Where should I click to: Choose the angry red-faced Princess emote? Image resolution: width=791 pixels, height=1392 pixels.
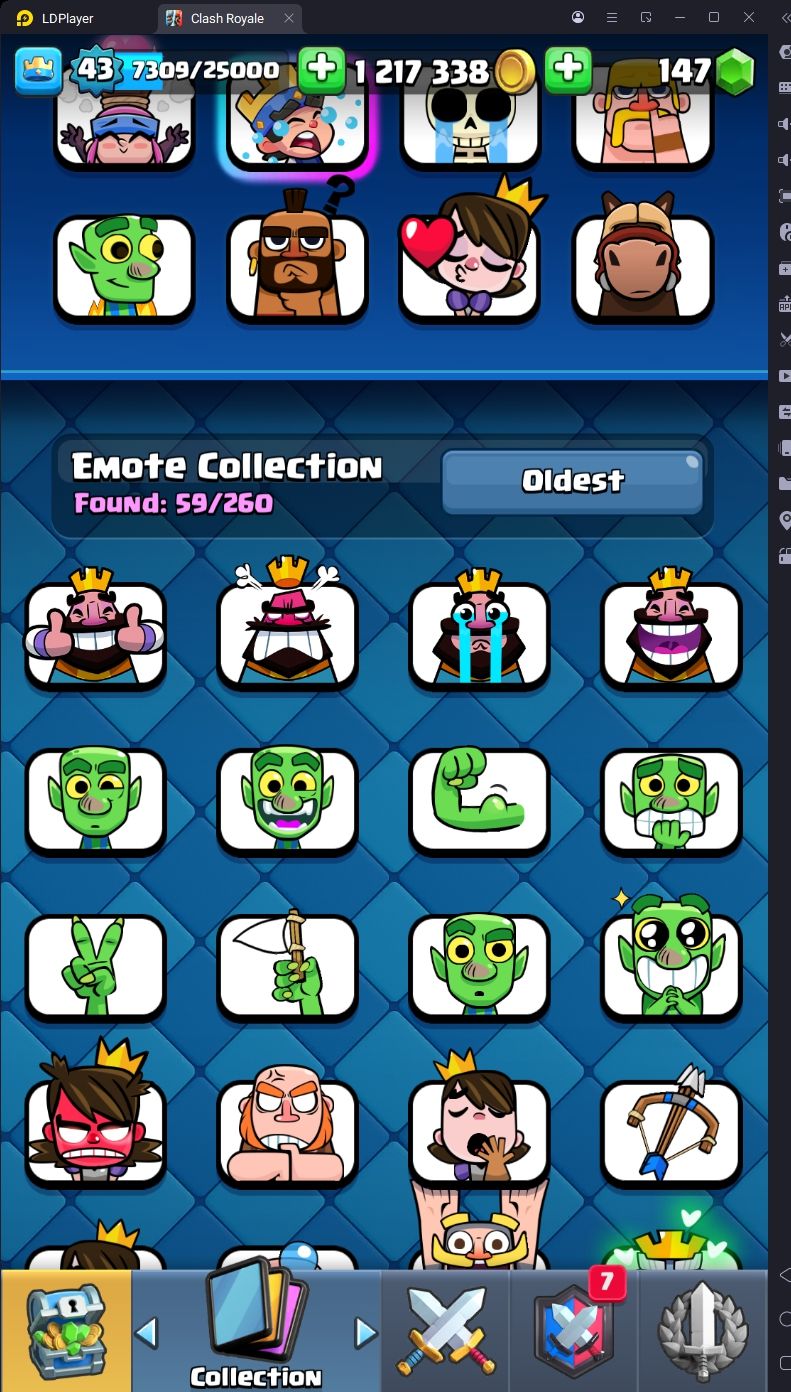point(96,1130)
